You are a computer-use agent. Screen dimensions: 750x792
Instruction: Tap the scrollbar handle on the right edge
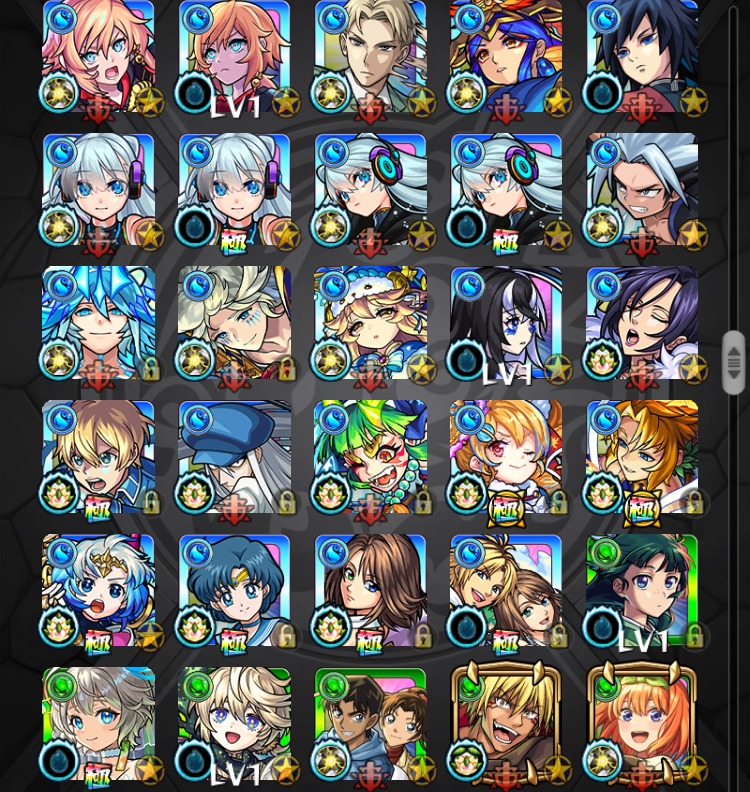tap(734, 362)
